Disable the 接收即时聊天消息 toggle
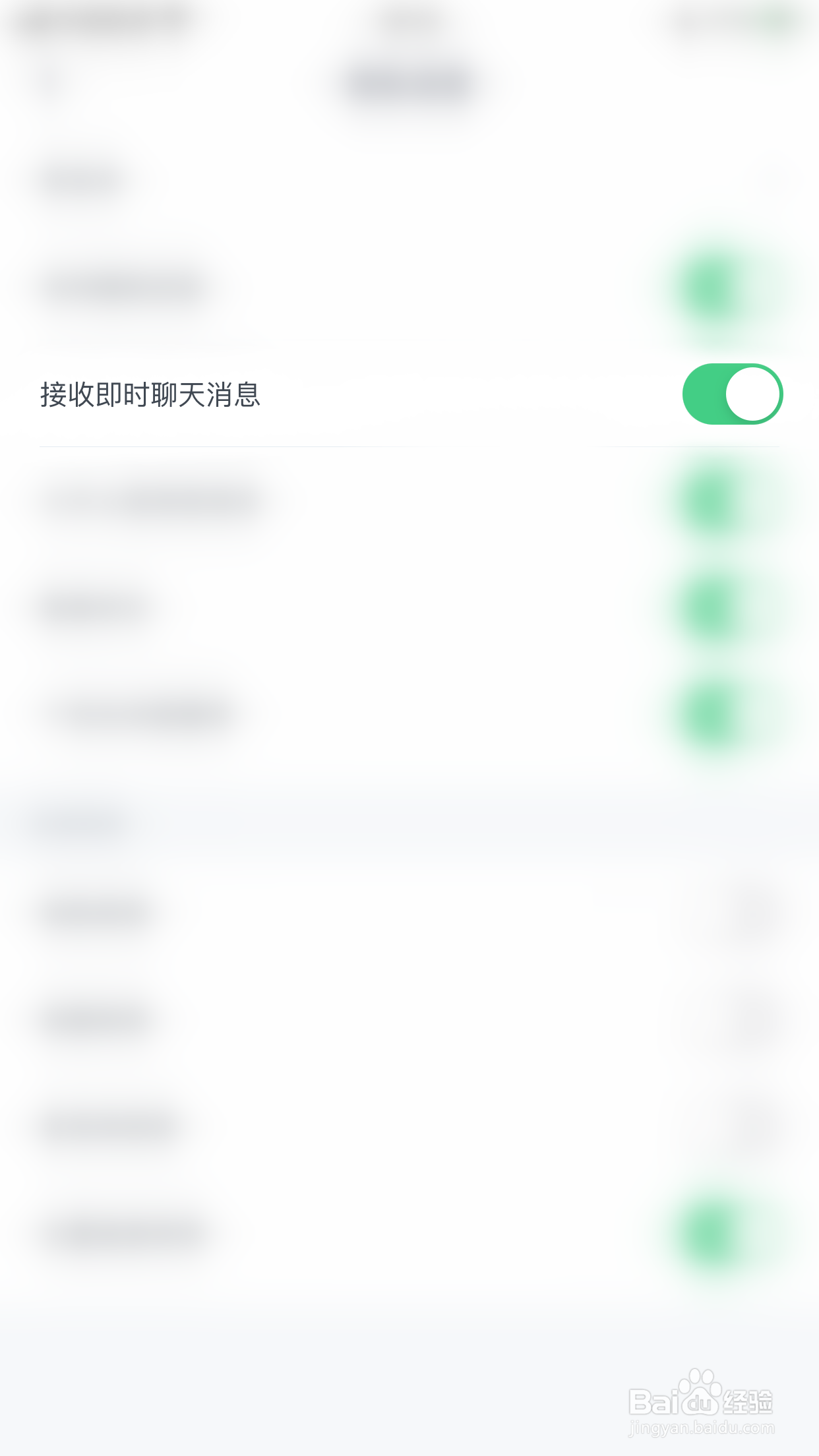Image resolution: width=819 pixels, height=1456 pixels. coord(734,394)
